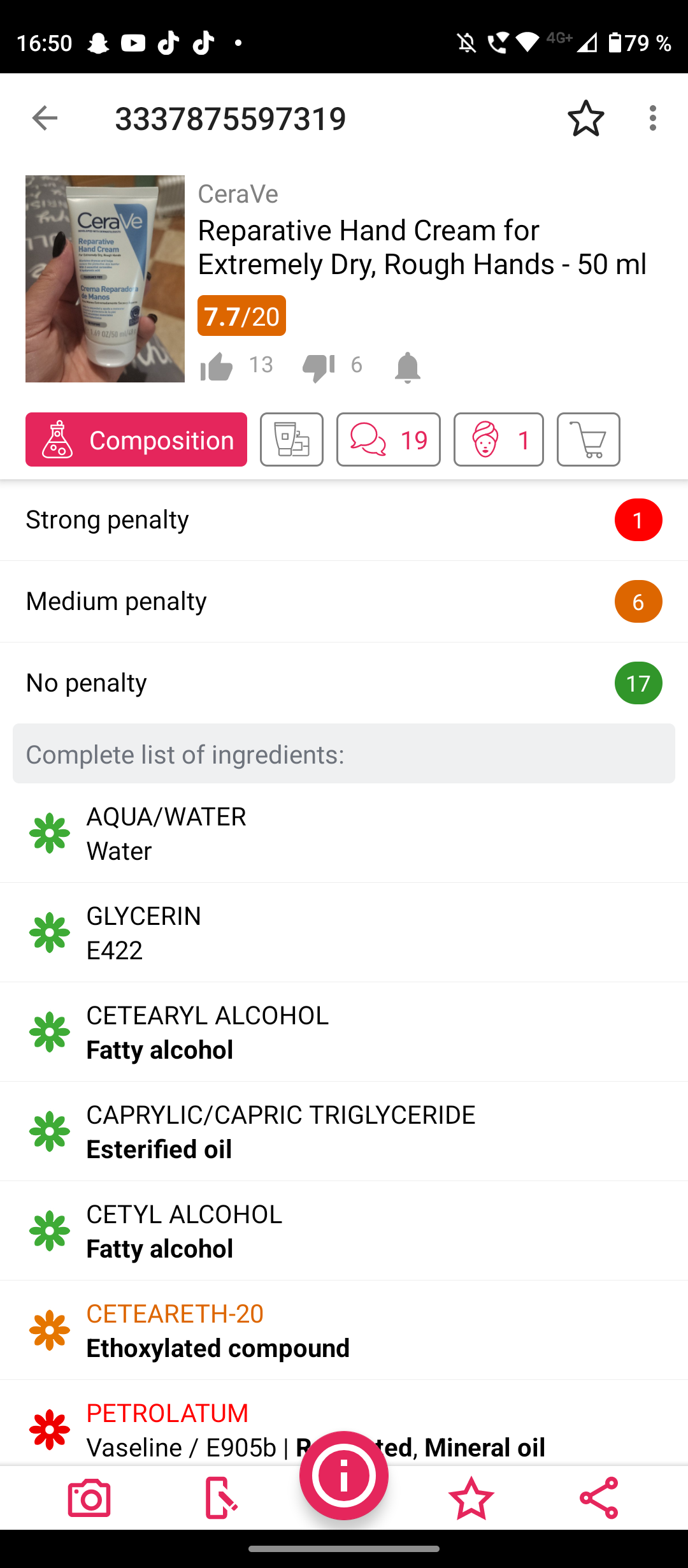Screen dimensions: 688x1568
Task: Open details for CETEARETH-20 ingredient
Action: [344, 1330]
